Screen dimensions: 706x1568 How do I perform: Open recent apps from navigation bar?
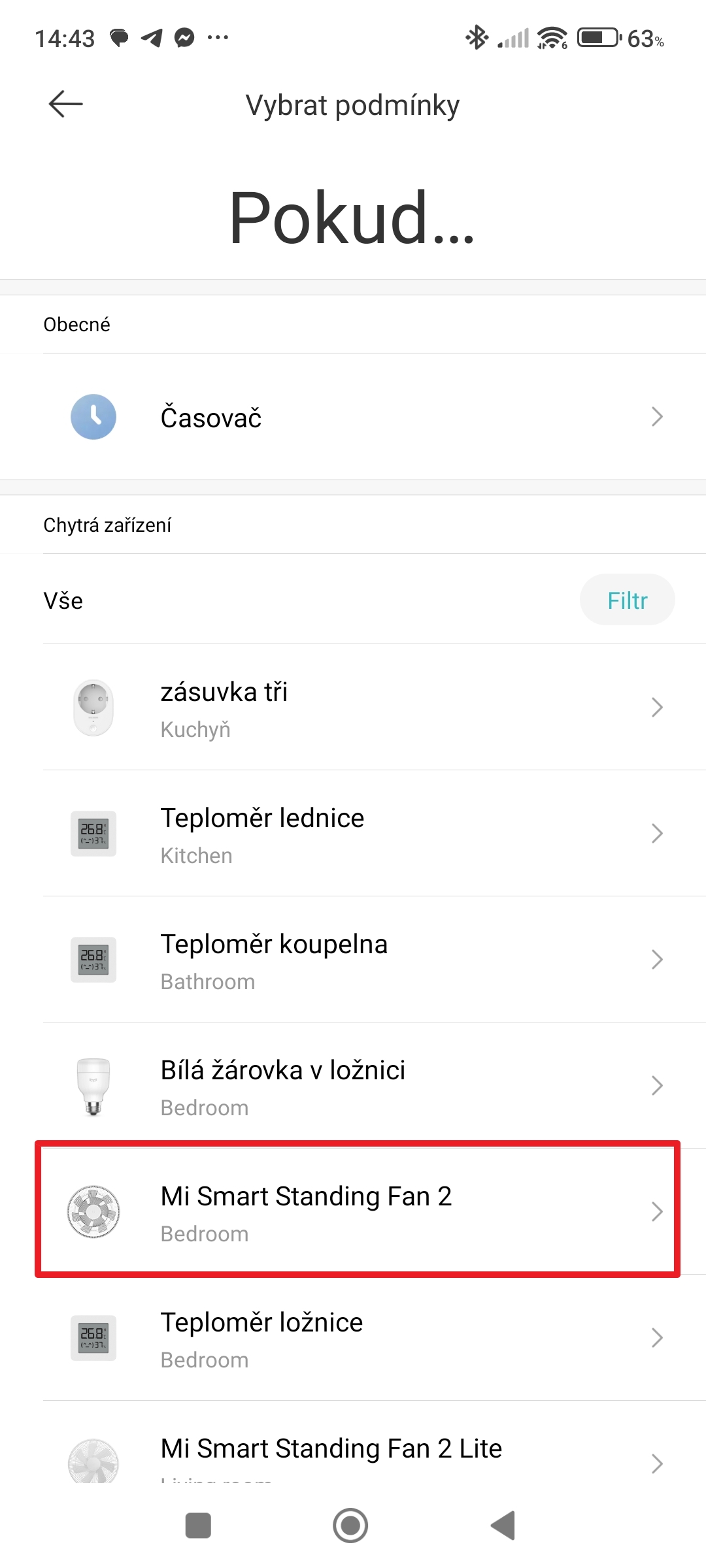198,1526
